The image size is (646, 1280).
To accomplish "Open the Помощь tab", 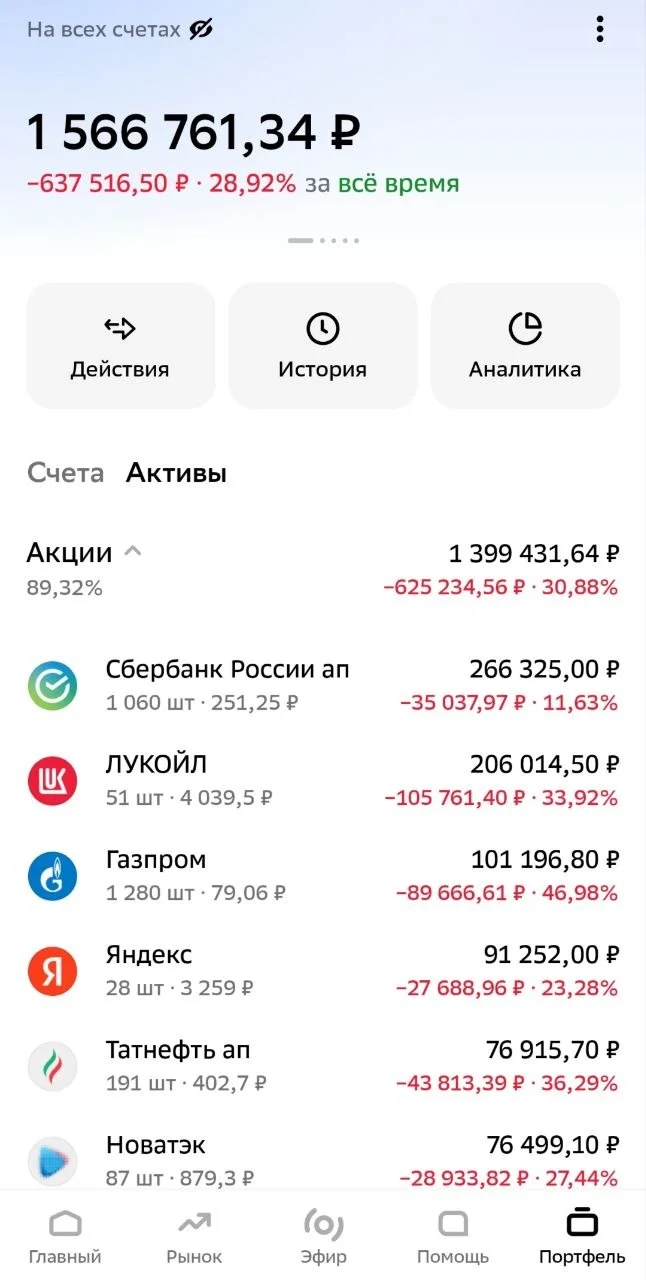I will pyautogui.click(x=453, y=1236).
